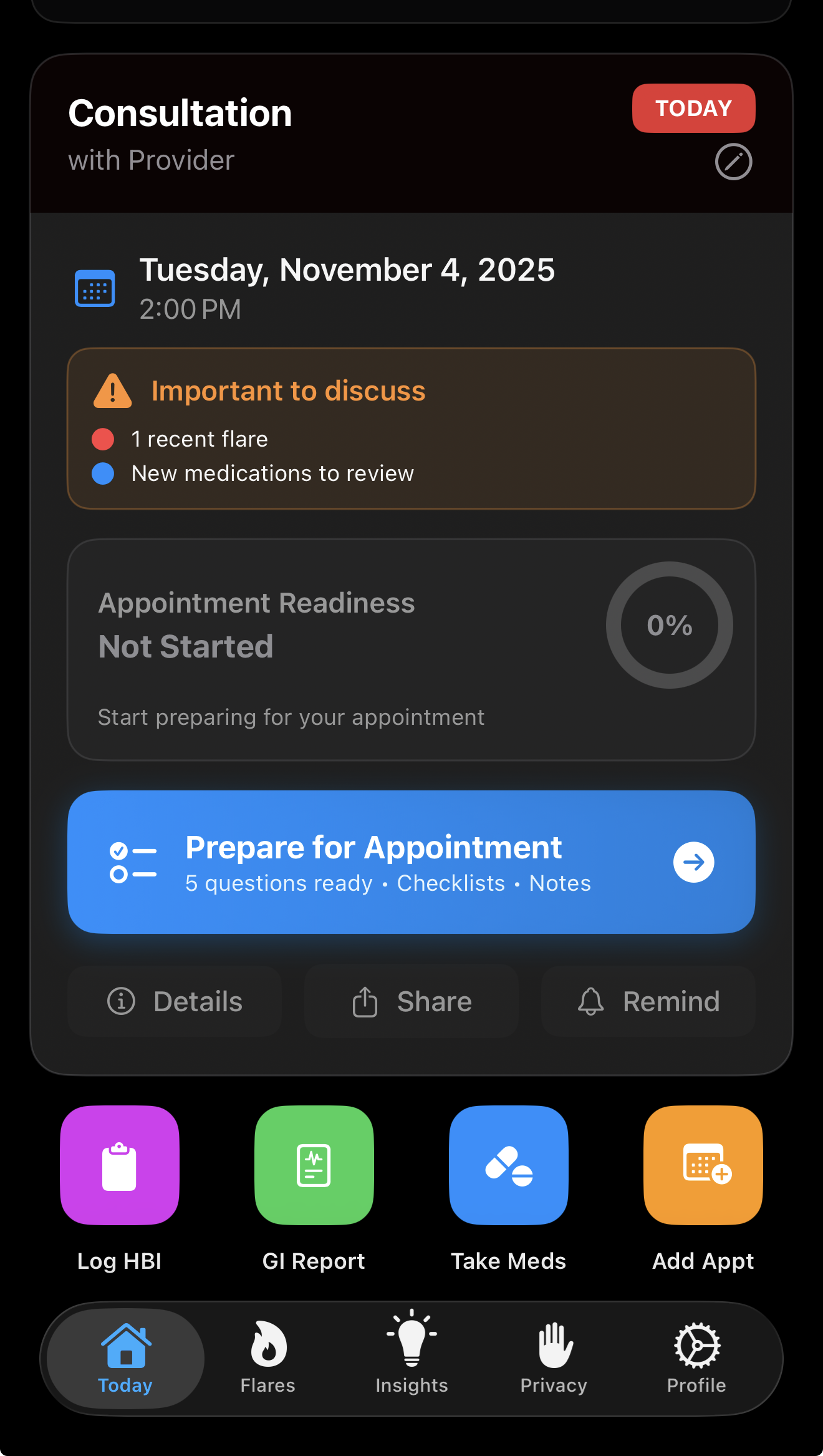
Task: Open the GI Report
Action: [314, 1165]
